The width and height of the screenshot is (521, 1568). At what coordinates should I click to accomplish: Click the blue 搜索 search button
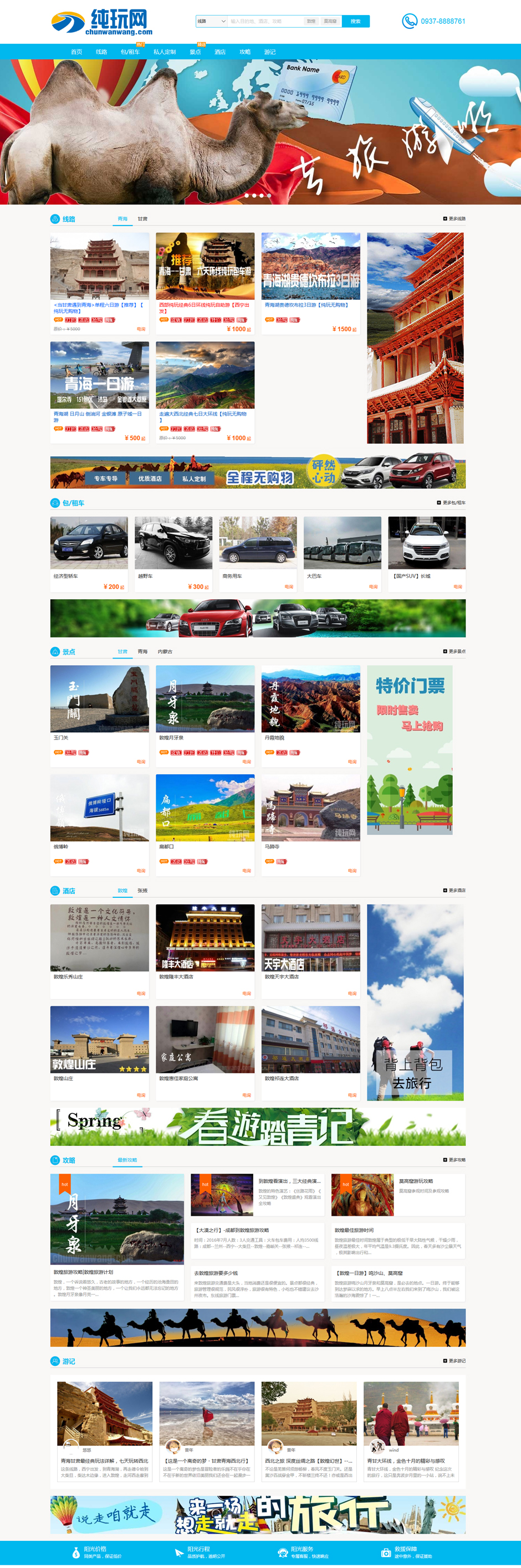[x=355, y=21]
